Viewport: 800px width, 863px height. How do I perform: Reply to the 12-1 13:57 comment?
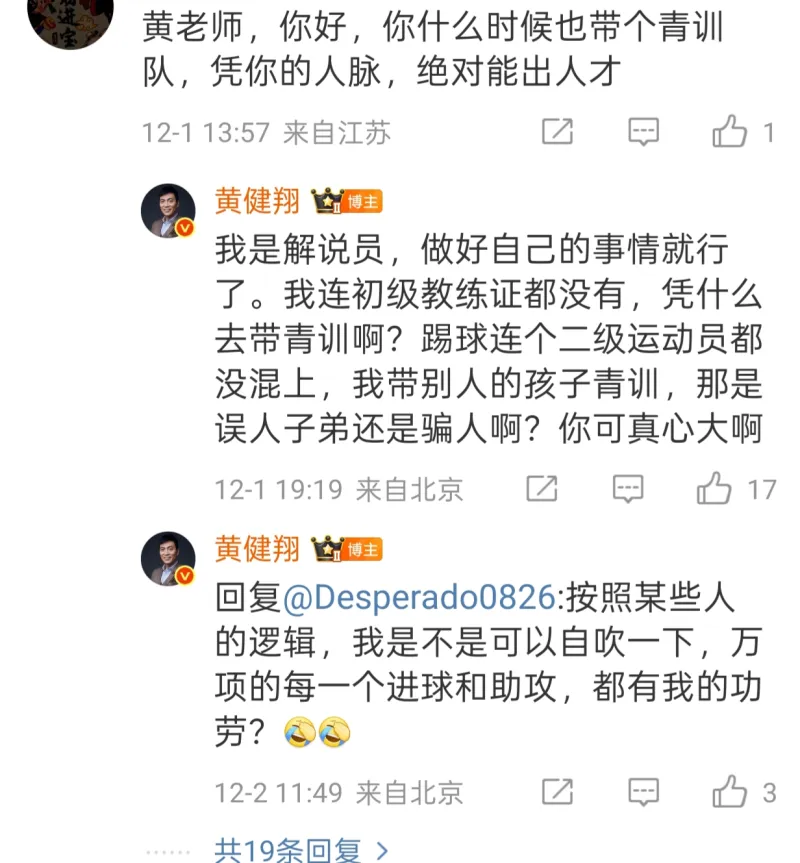[643, 131]
